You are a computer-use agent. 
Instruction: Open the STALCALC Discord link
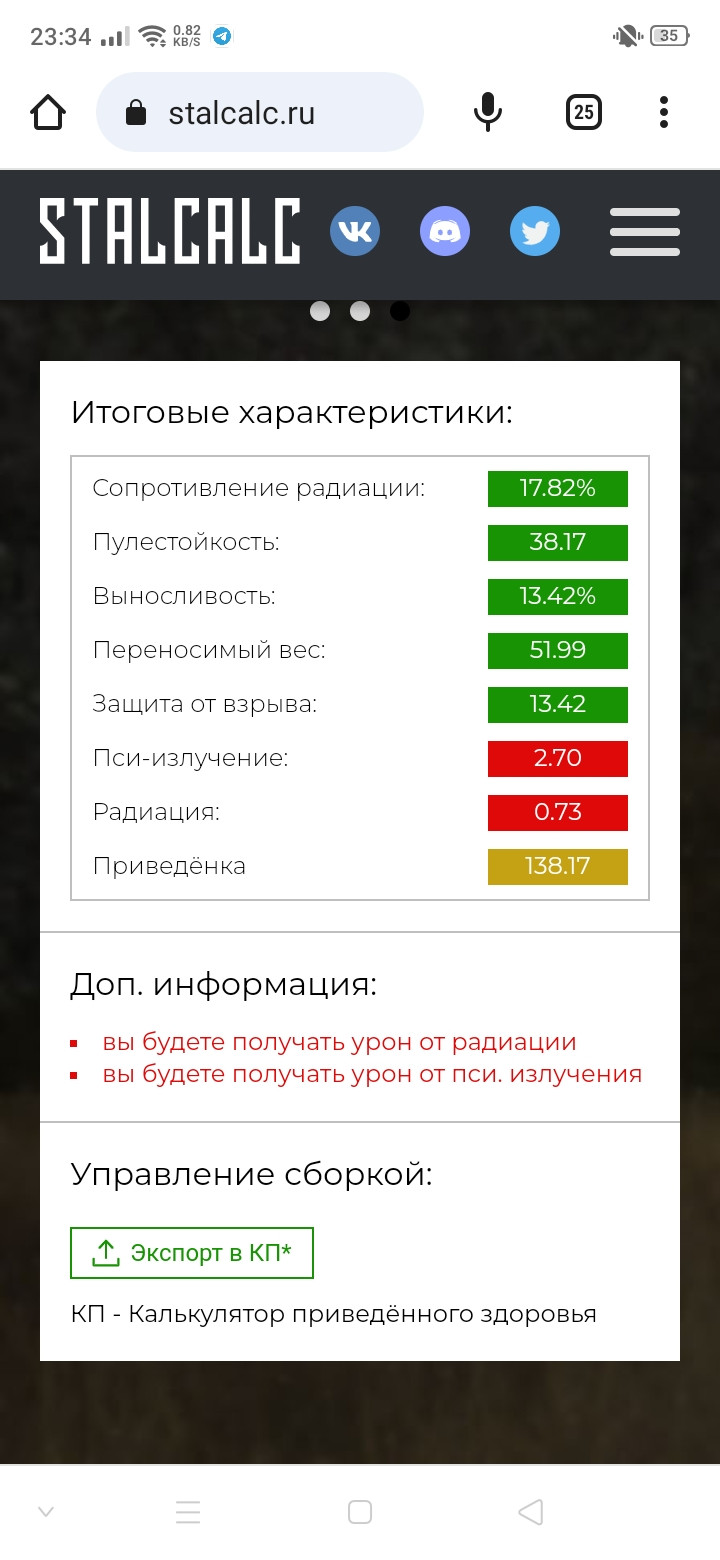coord(445,232)
